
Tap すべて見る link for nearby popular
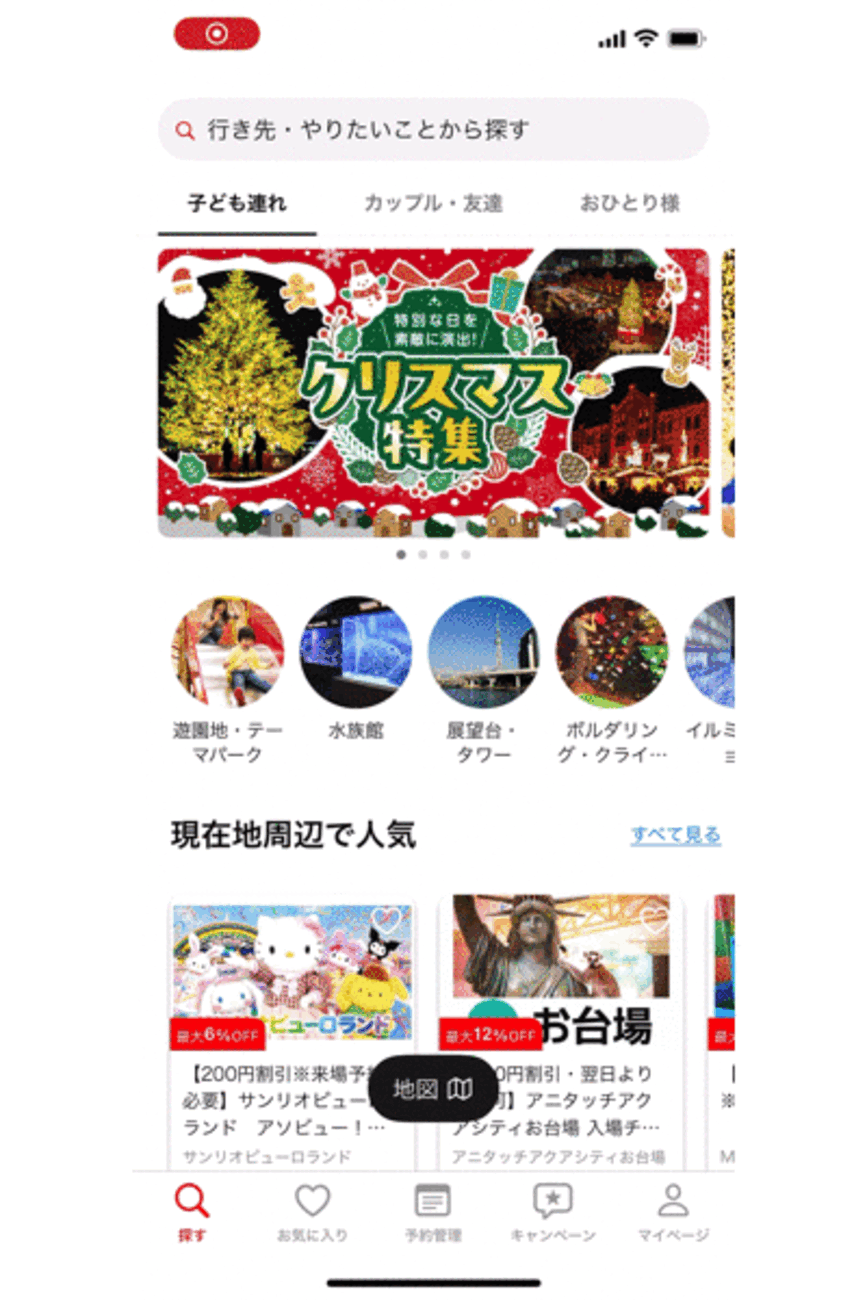click(675, 834)
